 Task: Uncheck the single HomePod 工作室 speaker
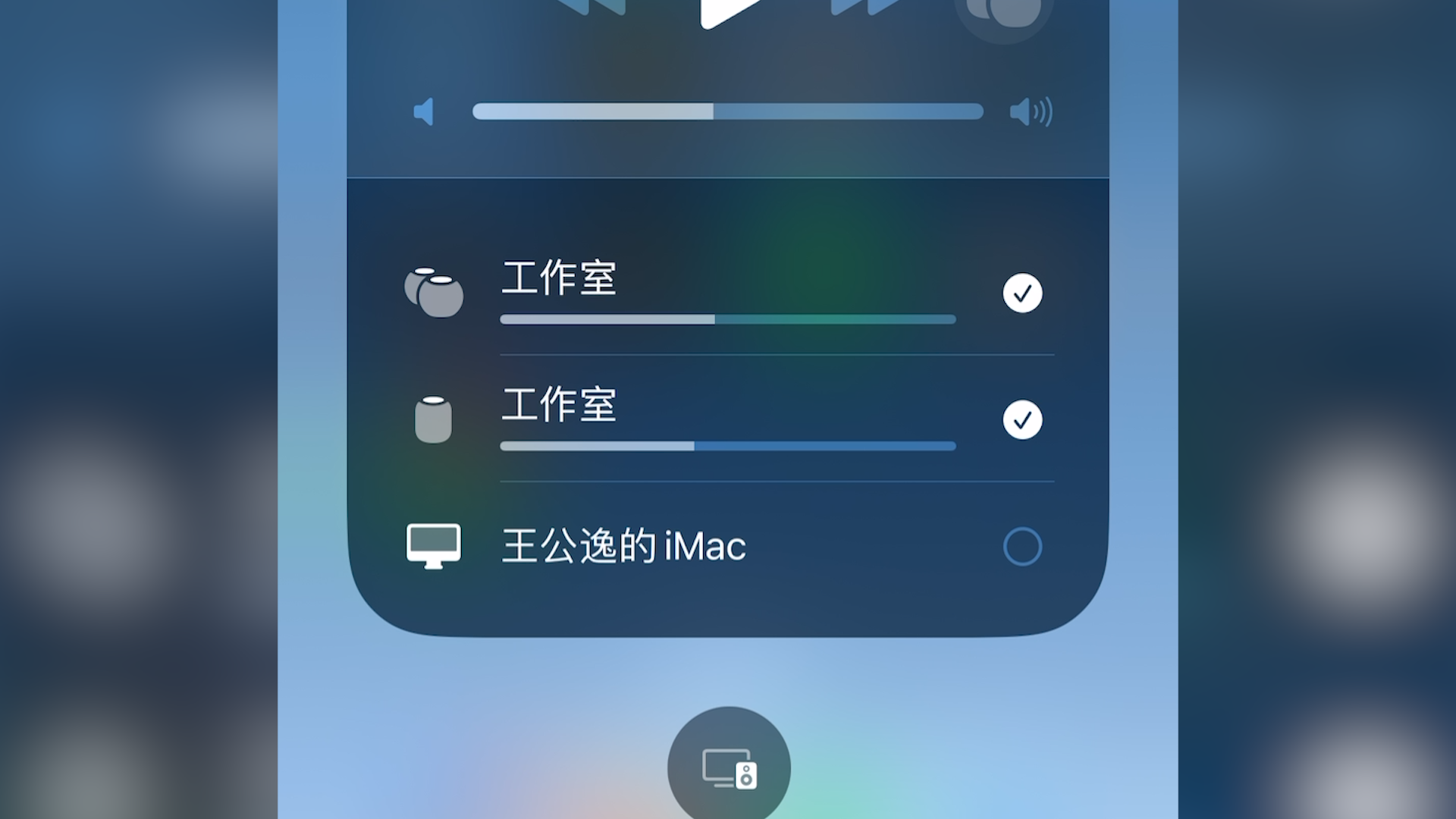click(x=1022, y=420)
